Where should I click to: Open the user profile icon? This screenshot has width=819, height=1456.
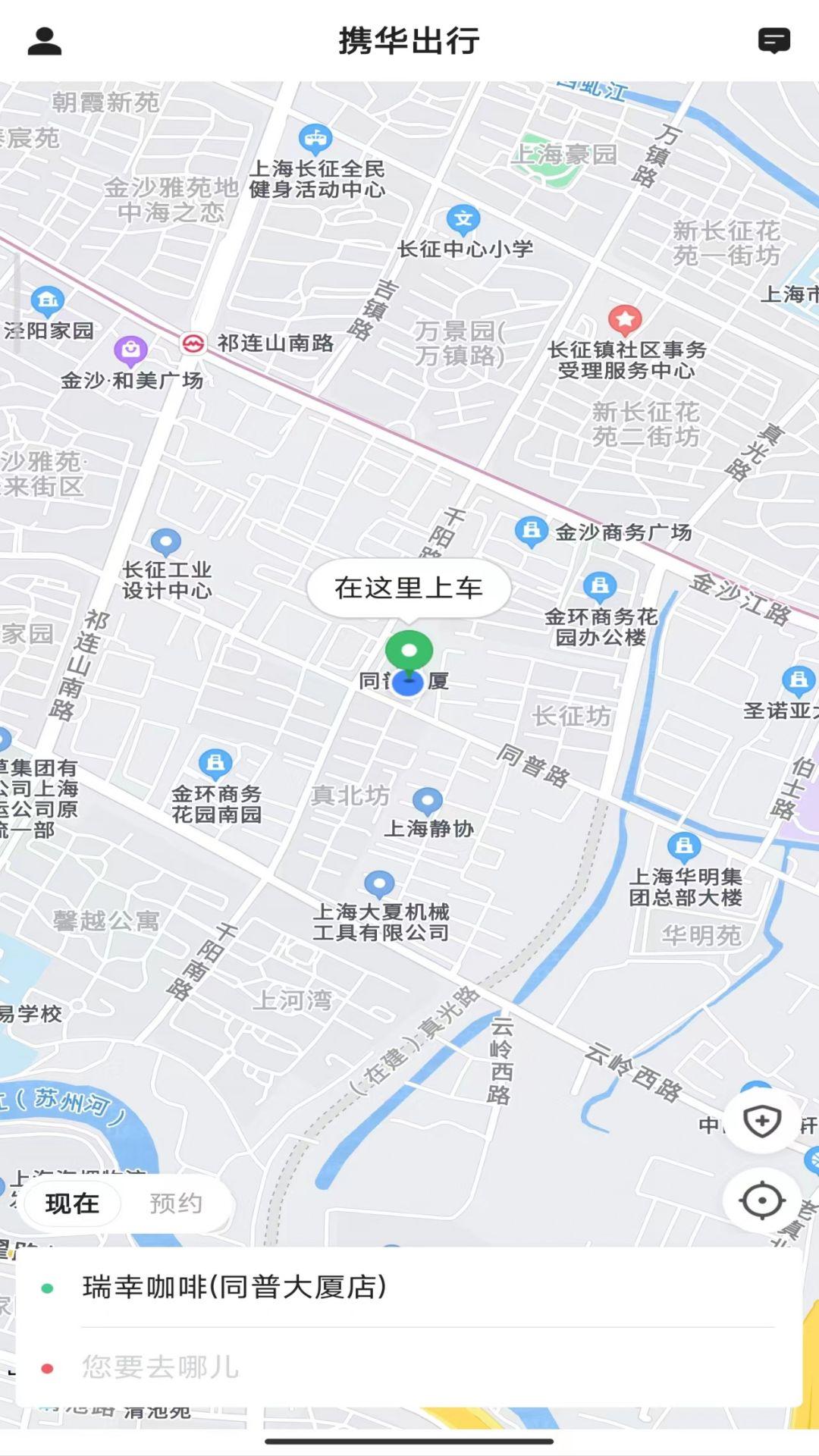[43, 42]
